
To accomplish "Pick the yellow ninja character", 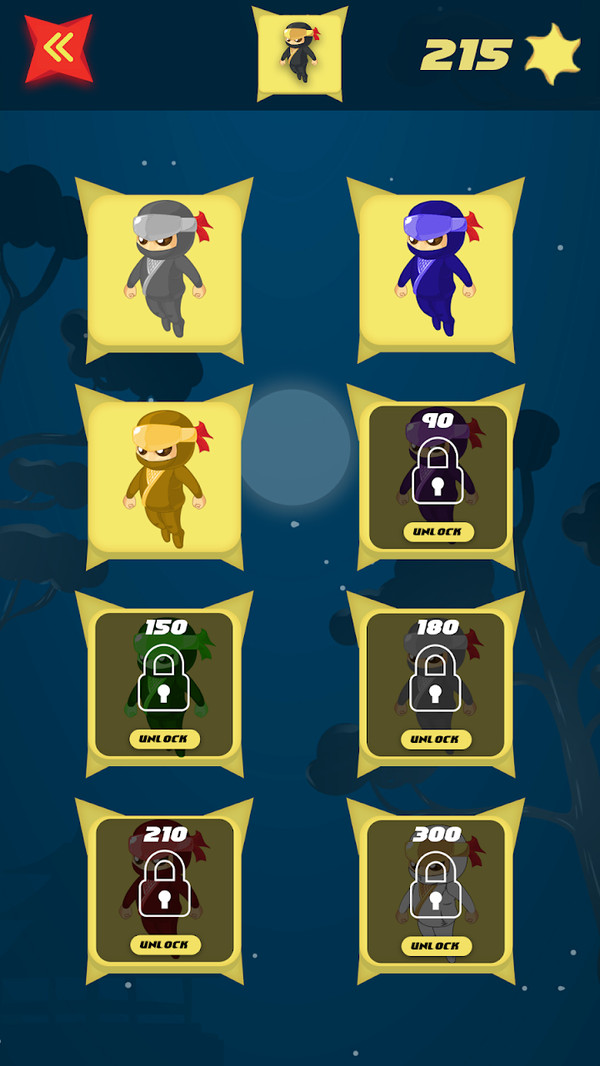I will click(x=165, y=477).
